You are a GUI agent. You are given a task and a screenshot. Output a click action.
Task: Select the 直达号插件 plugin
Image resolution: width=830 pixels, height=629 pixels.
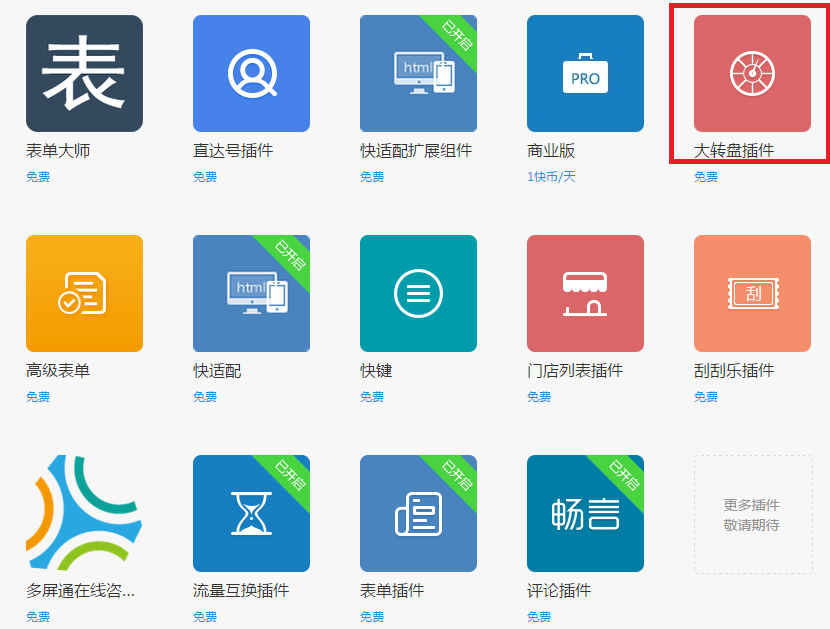point(251,73)
